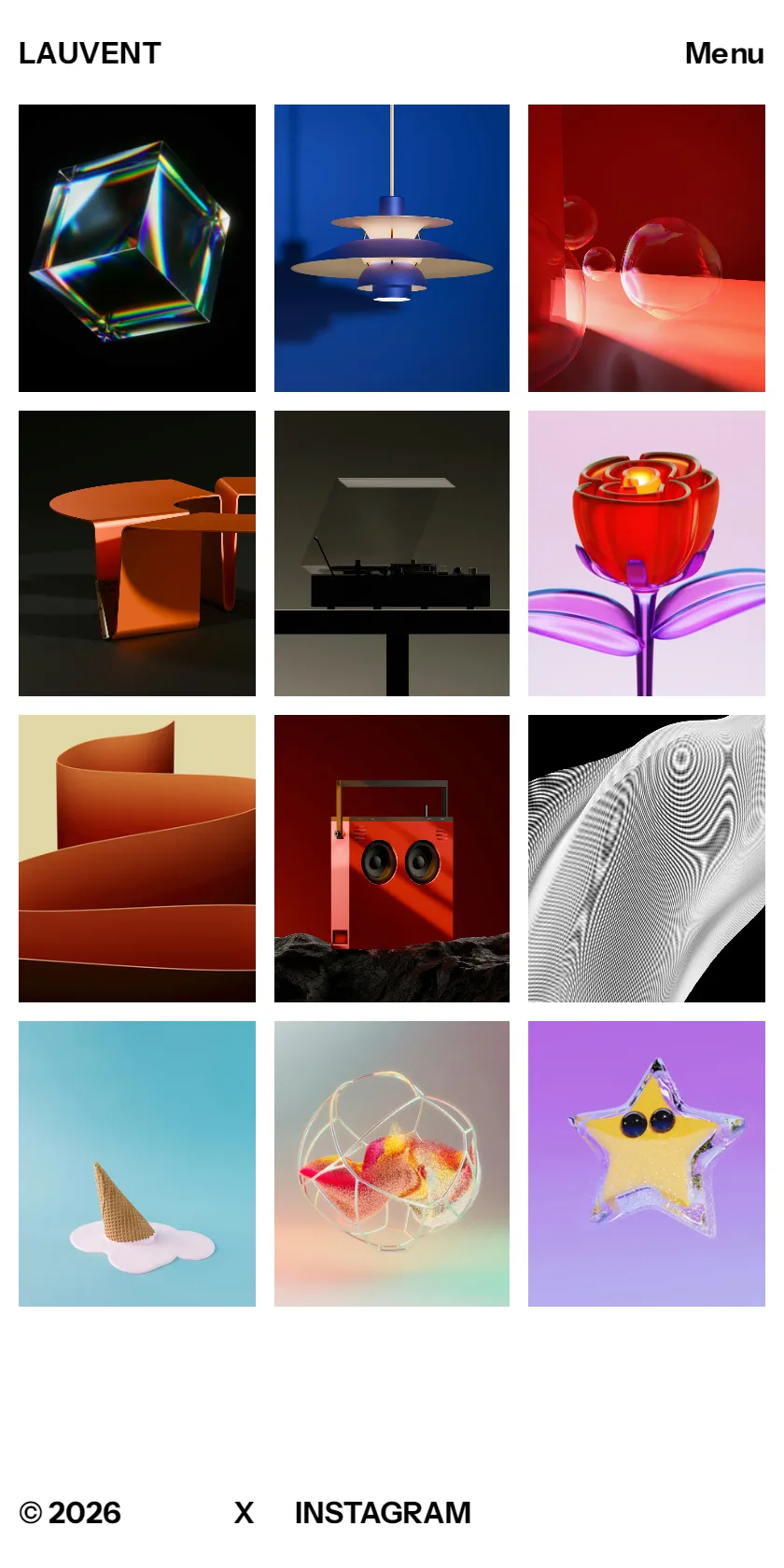Open the INSTAGRAM link
This screenshot has width=784, height=1568.
pos(383,1513)
